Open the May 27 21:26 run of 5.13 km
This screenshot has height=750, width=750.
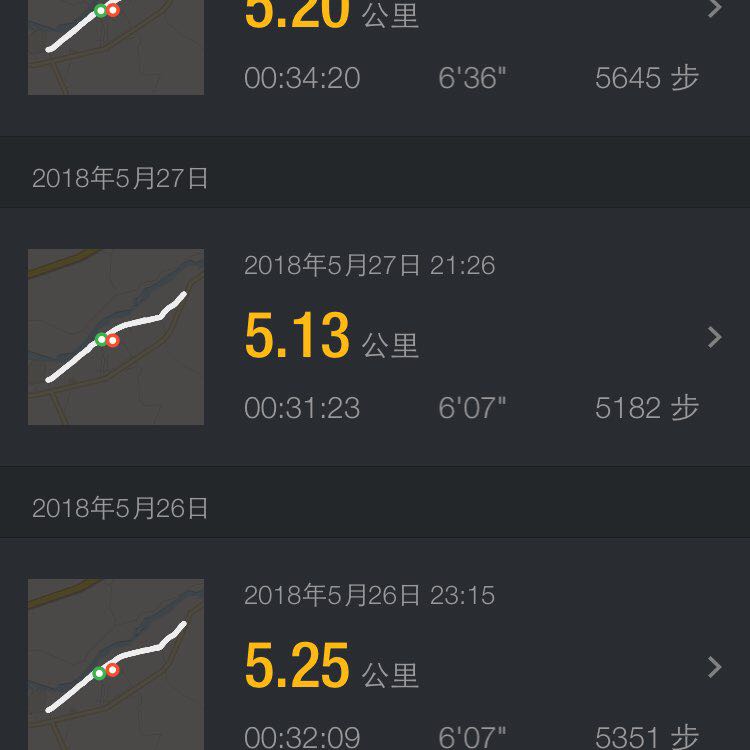(x=400, y=337)
